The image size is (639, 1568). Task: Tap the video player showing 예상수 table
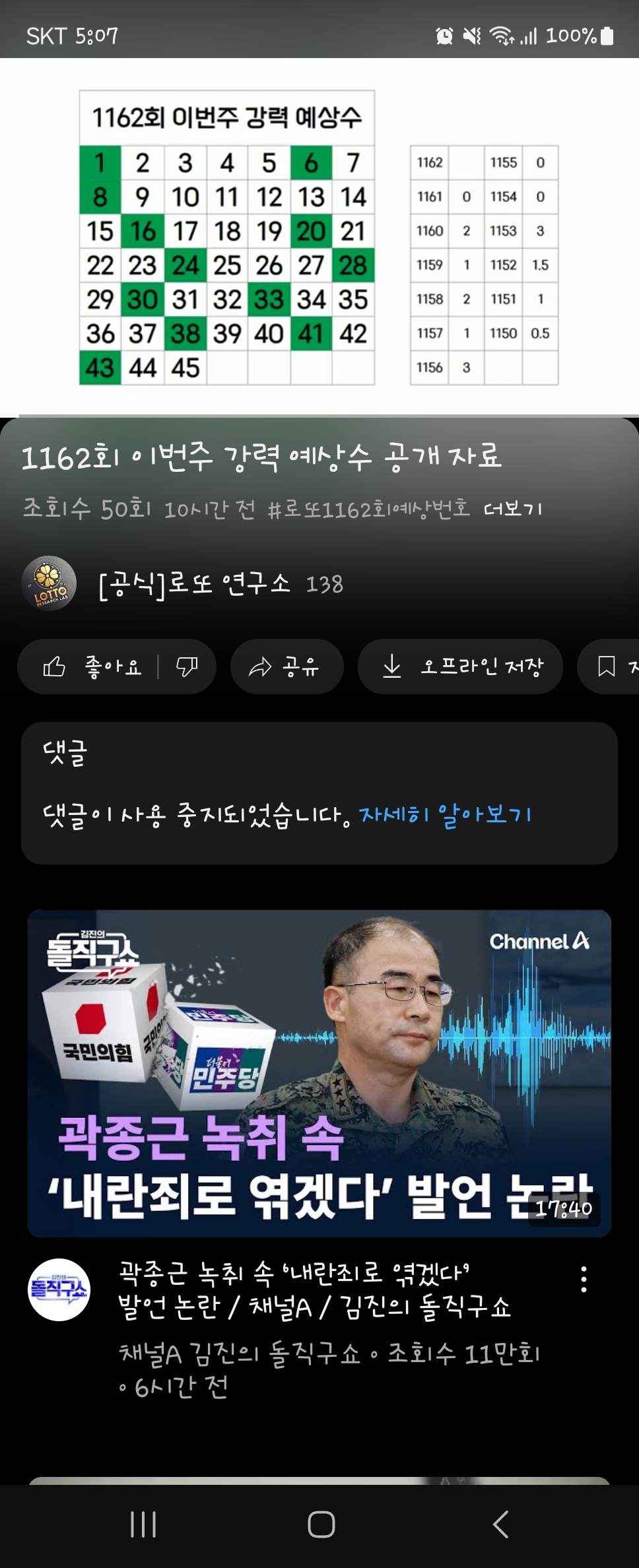(319, 238)
